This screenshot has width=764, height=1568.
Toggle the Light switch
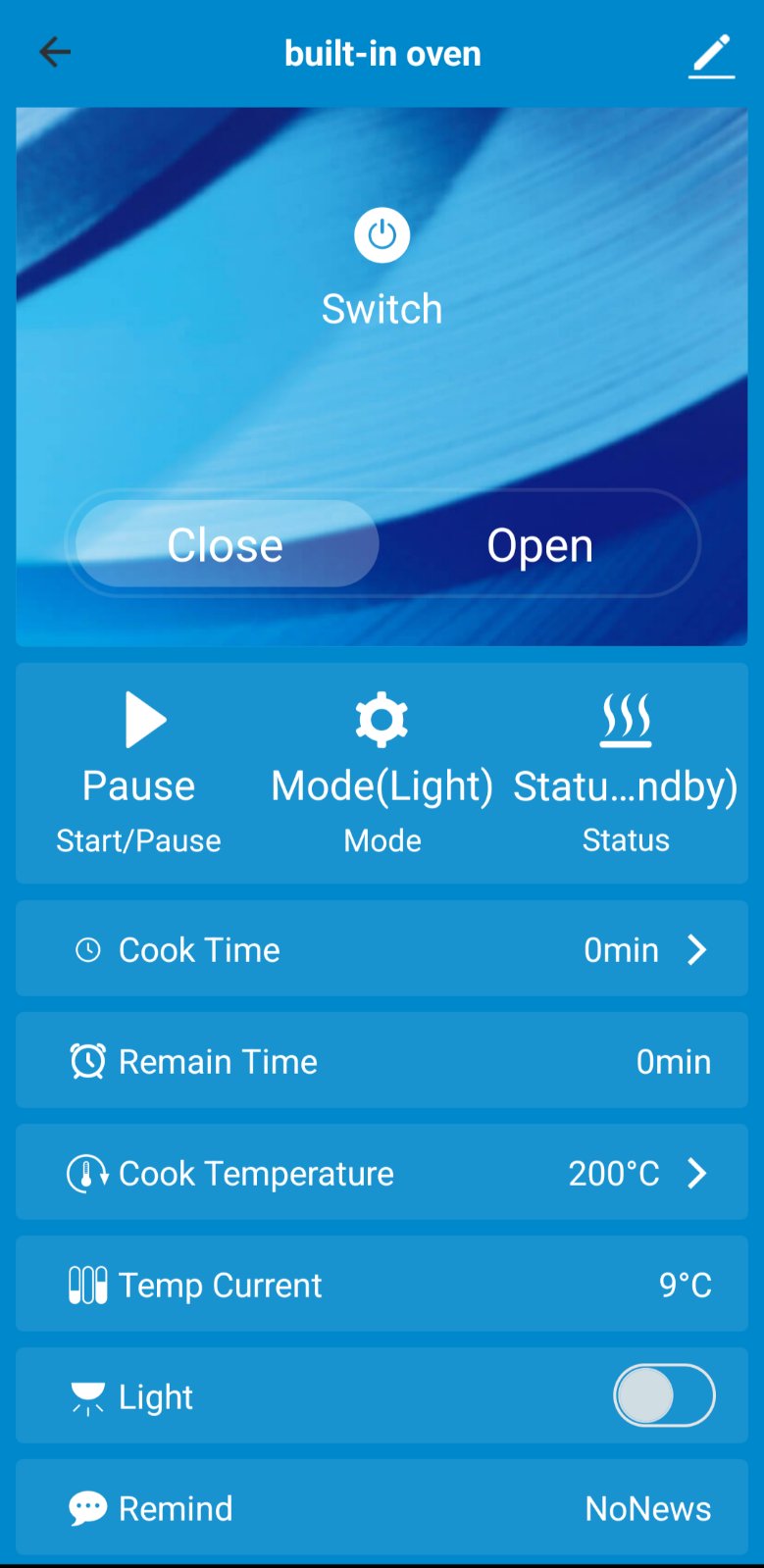[x=664, y=1395]
